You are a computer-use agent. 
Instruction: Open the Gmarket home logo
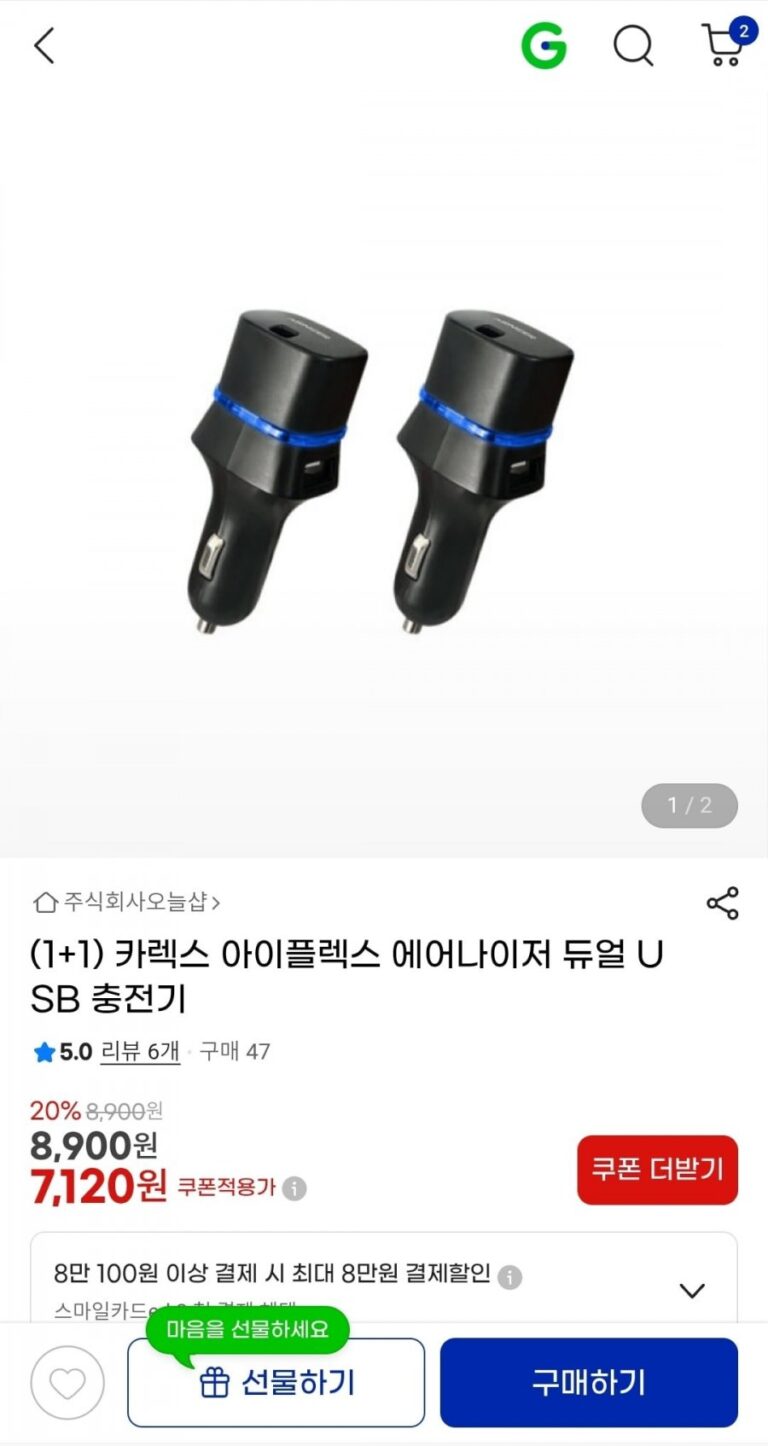pyautogui.click(x=543, y=46)
